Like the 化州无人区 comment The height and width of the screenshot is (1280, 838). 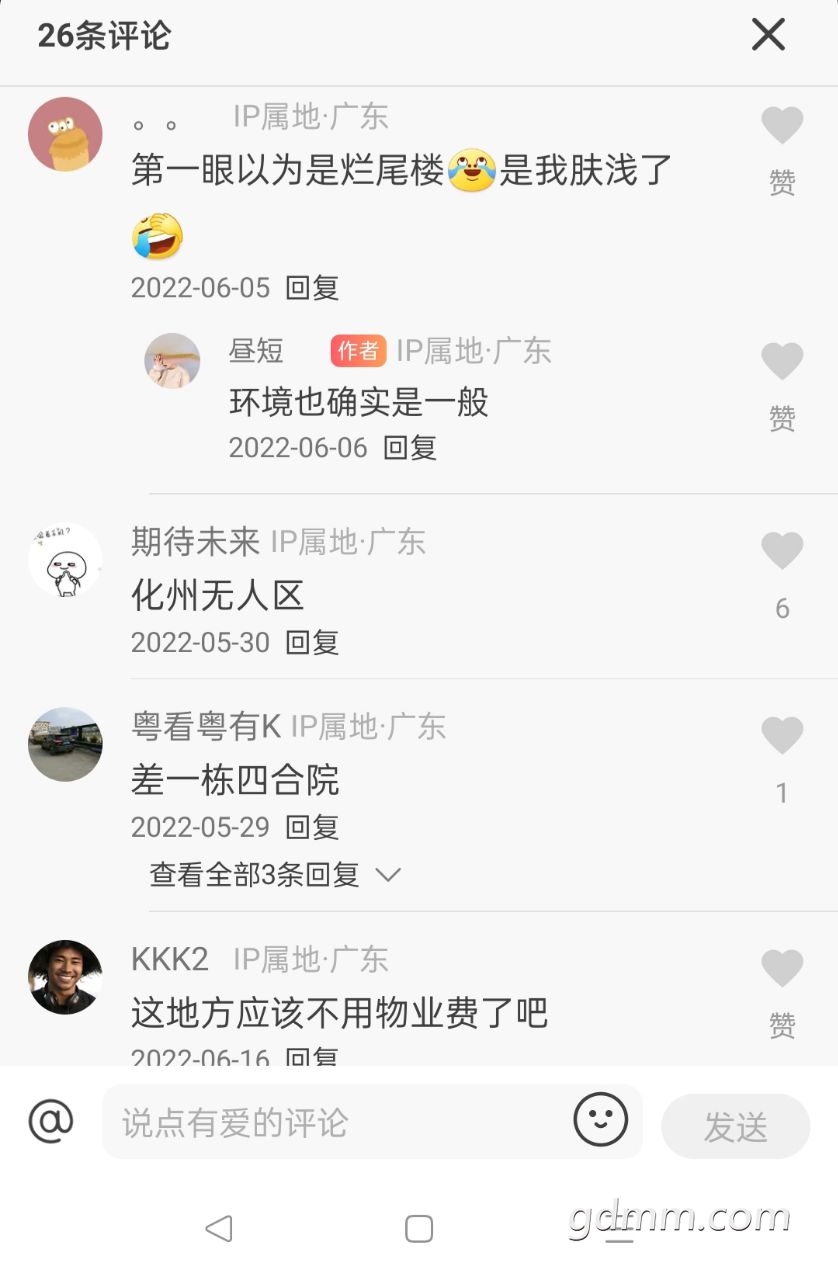tap(782, 552)
